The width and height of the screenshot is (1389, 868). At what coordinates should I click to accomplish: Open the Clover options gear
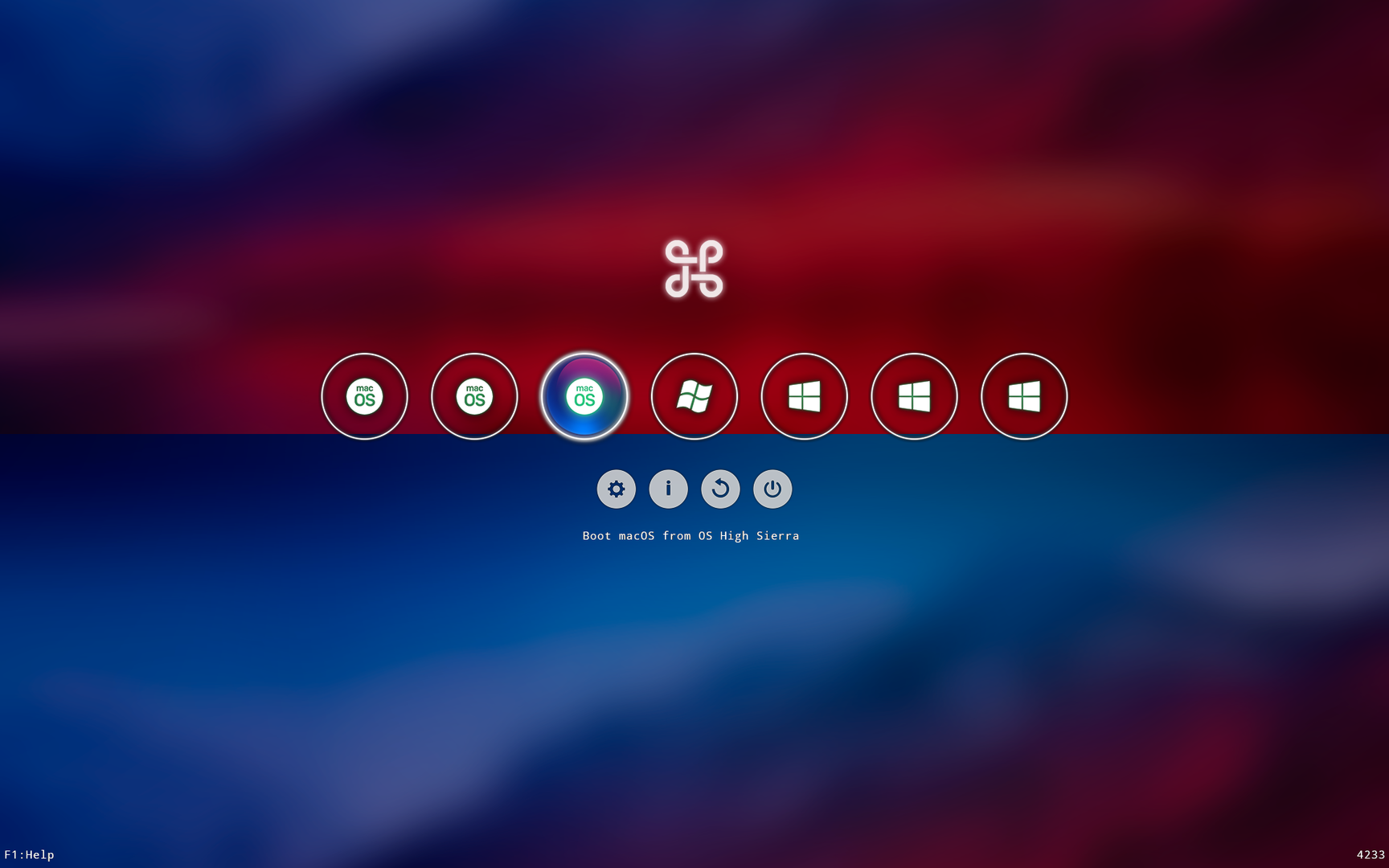point(617,489)
